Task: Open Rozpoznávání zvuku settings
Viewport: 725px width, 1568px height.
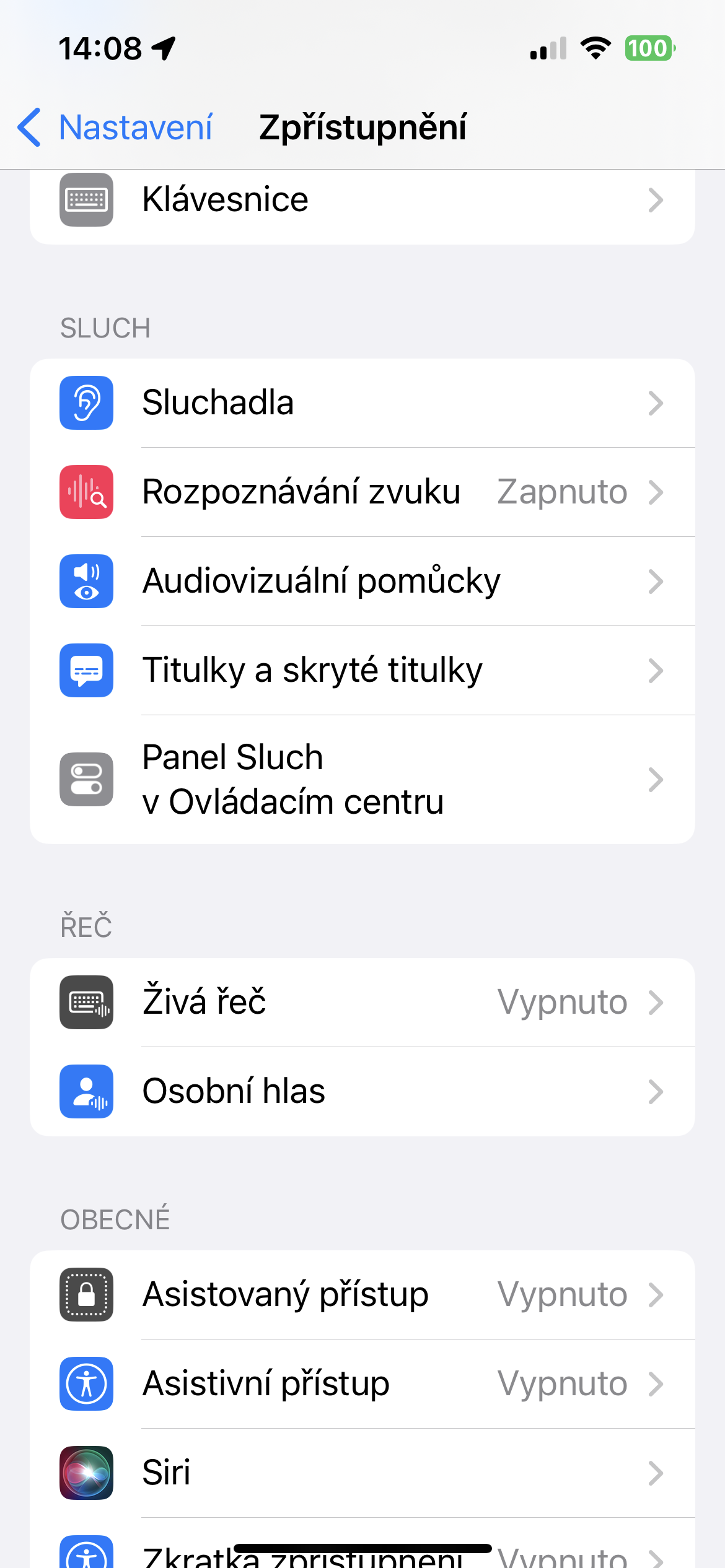Action: (362, 492)
